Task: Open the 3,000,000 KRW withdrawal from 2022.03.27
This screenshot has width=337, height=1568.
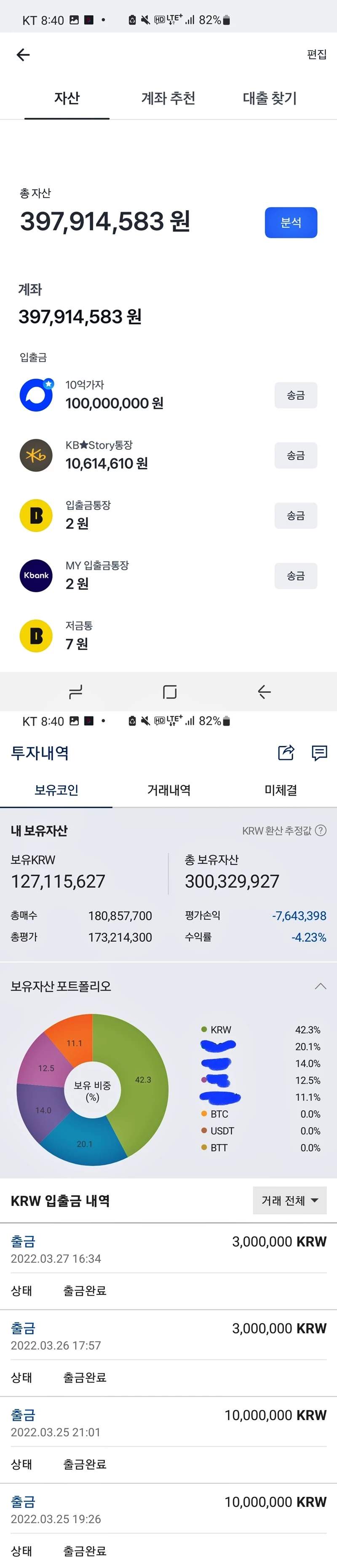Action: (168, 1248)
